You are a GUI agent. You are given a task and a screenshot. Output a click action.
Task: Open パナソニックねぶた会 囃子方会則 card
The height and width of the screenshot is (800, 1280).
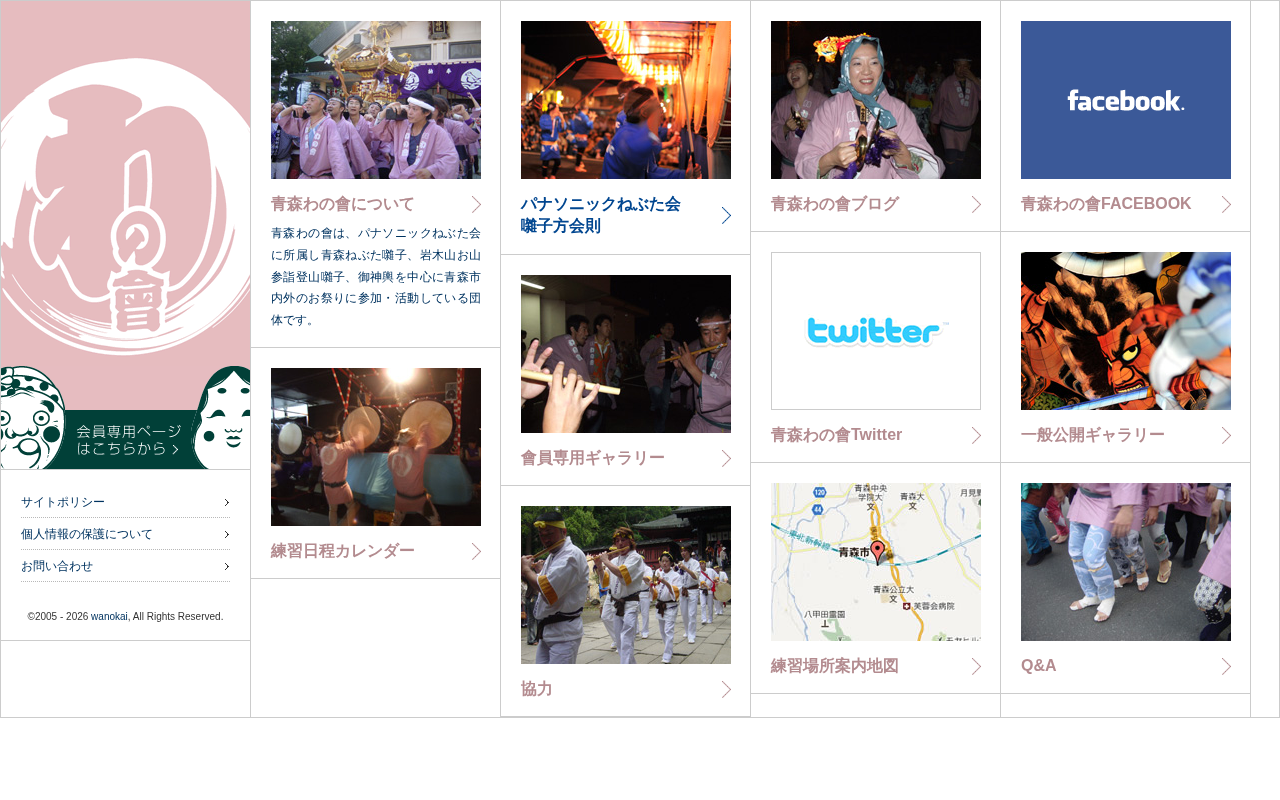pyautogui.click(x=625, y=128)
